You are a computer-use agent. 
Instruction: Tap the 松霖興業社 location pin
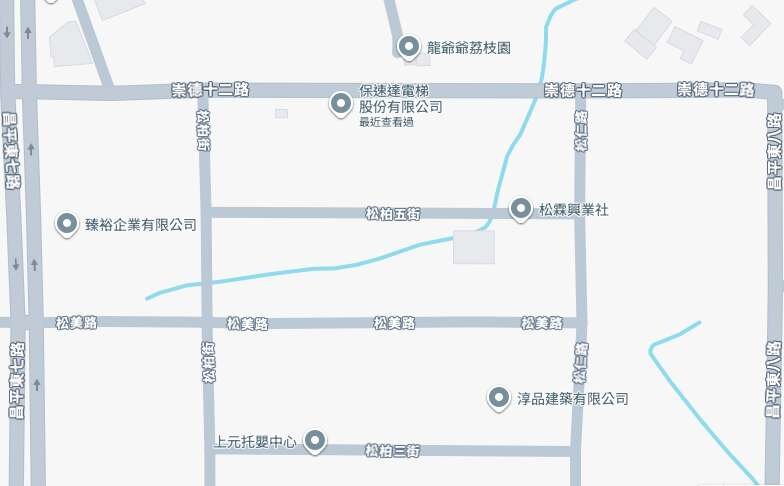point(520,209)
